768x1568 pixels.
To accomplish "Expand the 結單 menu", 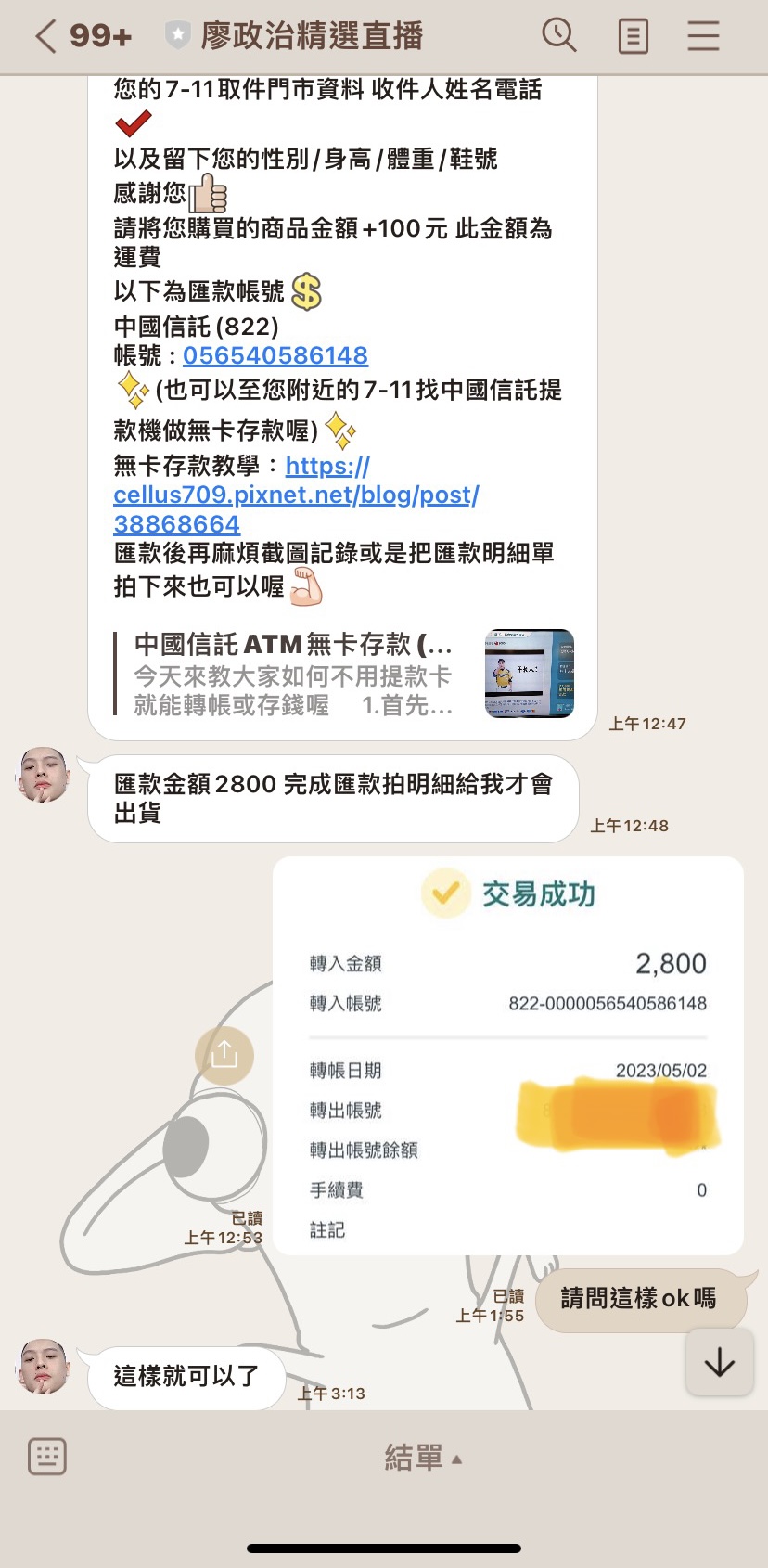I will (x=423, y=1458).
